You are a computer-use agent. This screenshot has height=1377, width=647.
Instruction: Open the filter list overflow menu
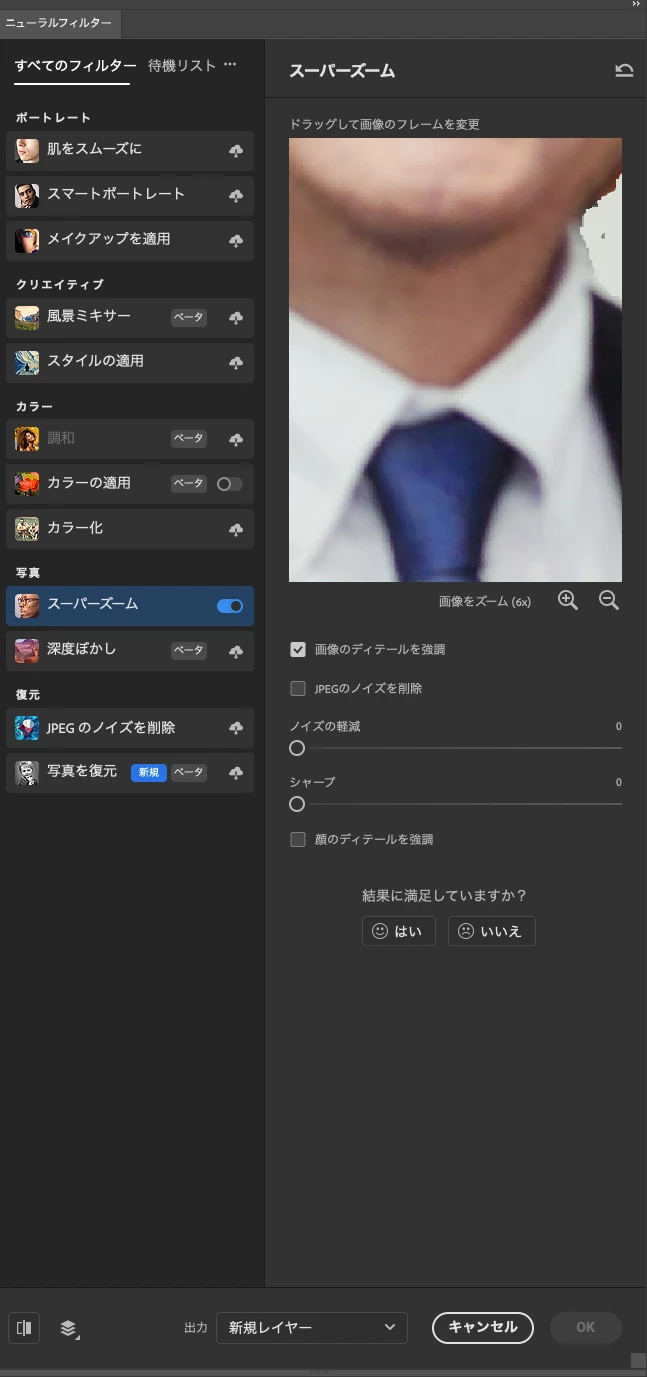[230, 65]
